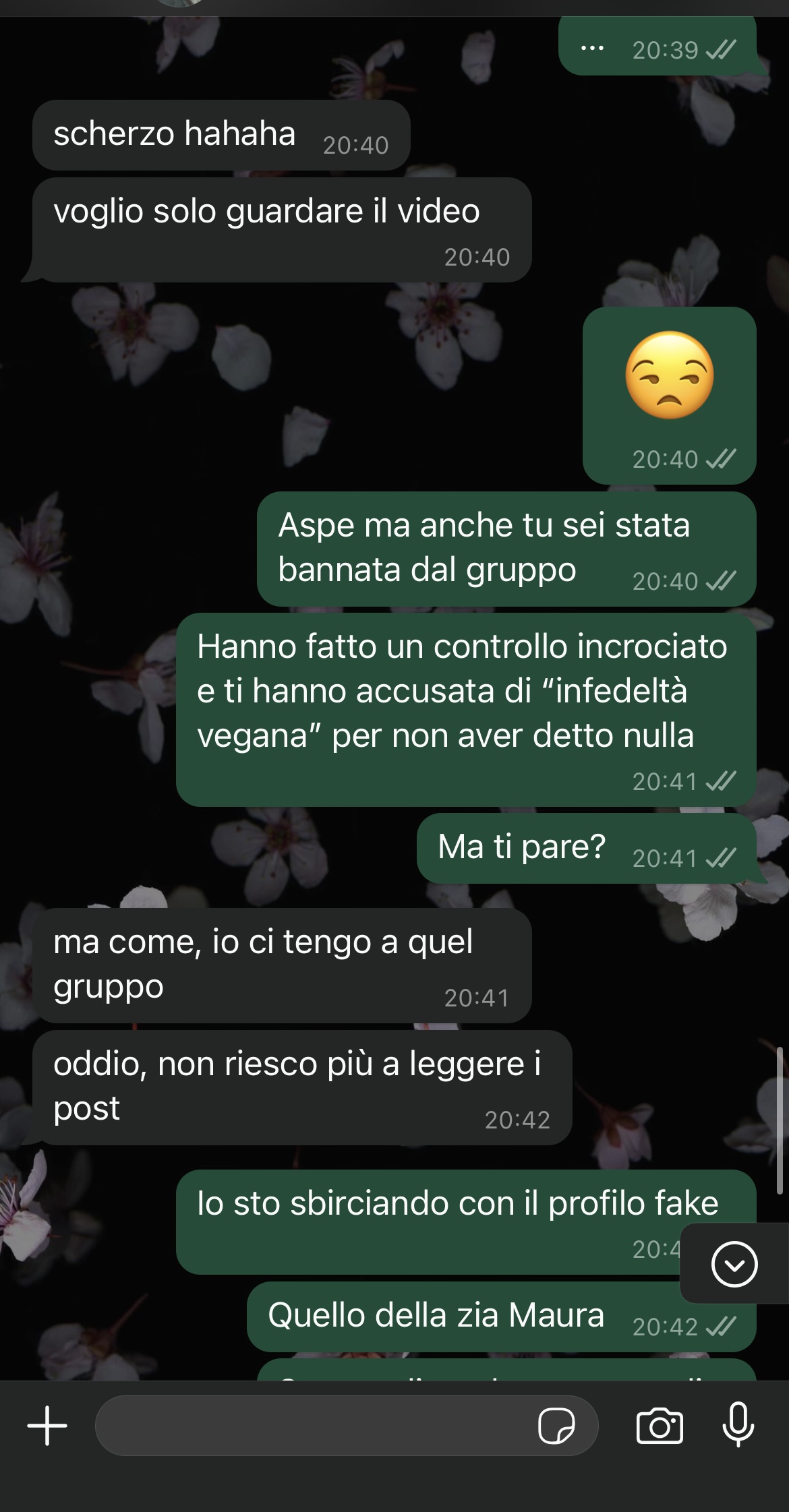Record a voice message with microphone
Image resolution: width=789 pixels, height=1512 pixels.
point(738,1424)
